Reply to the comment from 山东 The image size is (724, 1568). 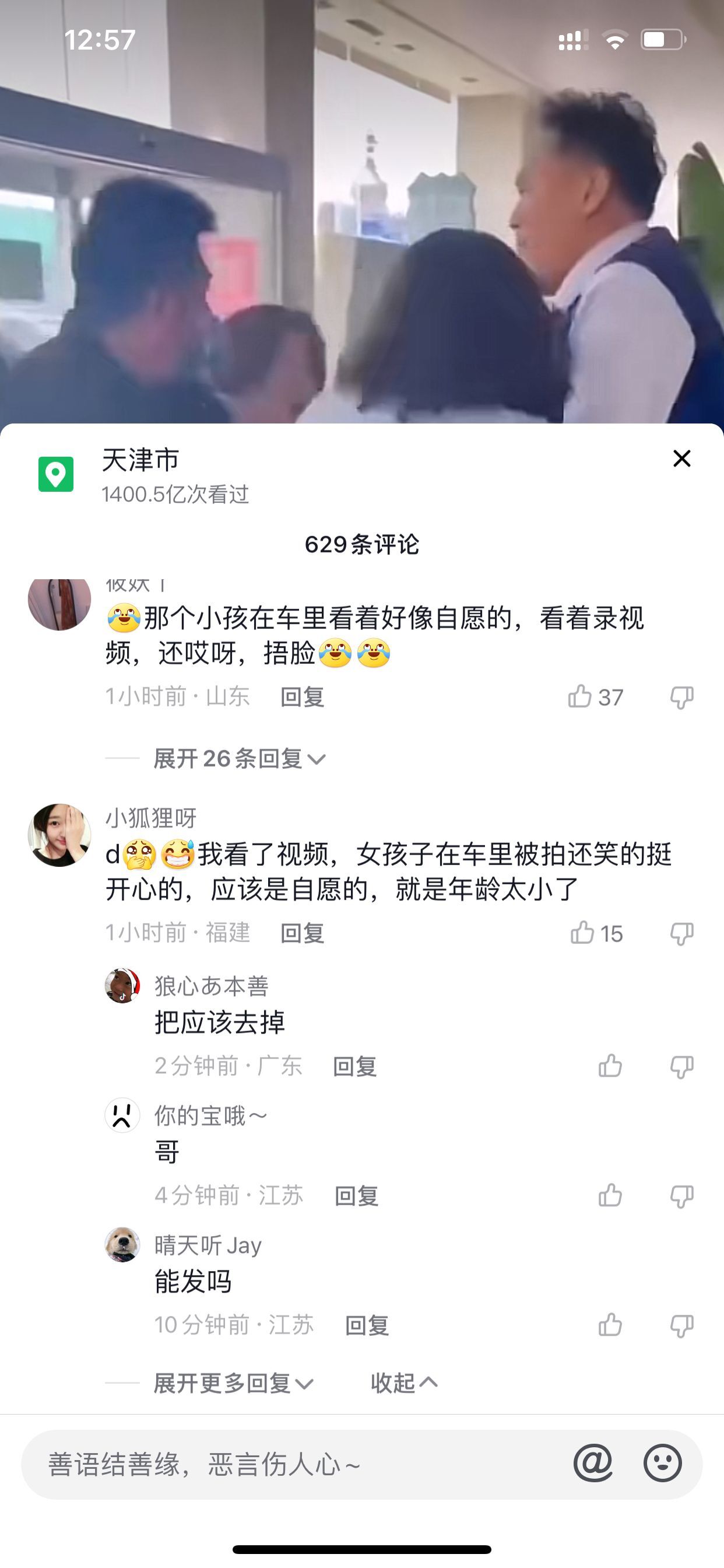pyautogui.click(x=302, y=696)
